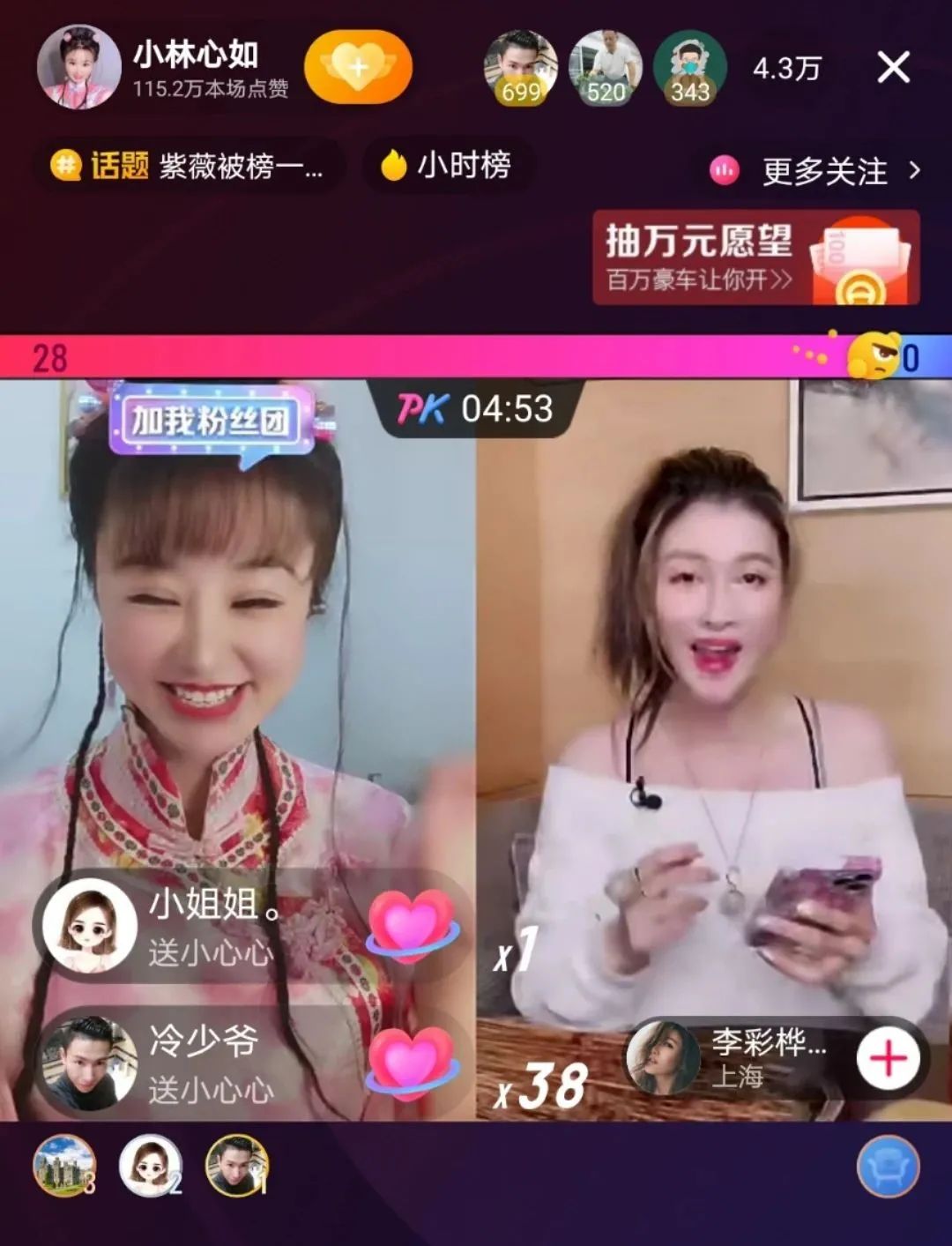Open streamer 小林心如's profile avatar

coord(78,68)
